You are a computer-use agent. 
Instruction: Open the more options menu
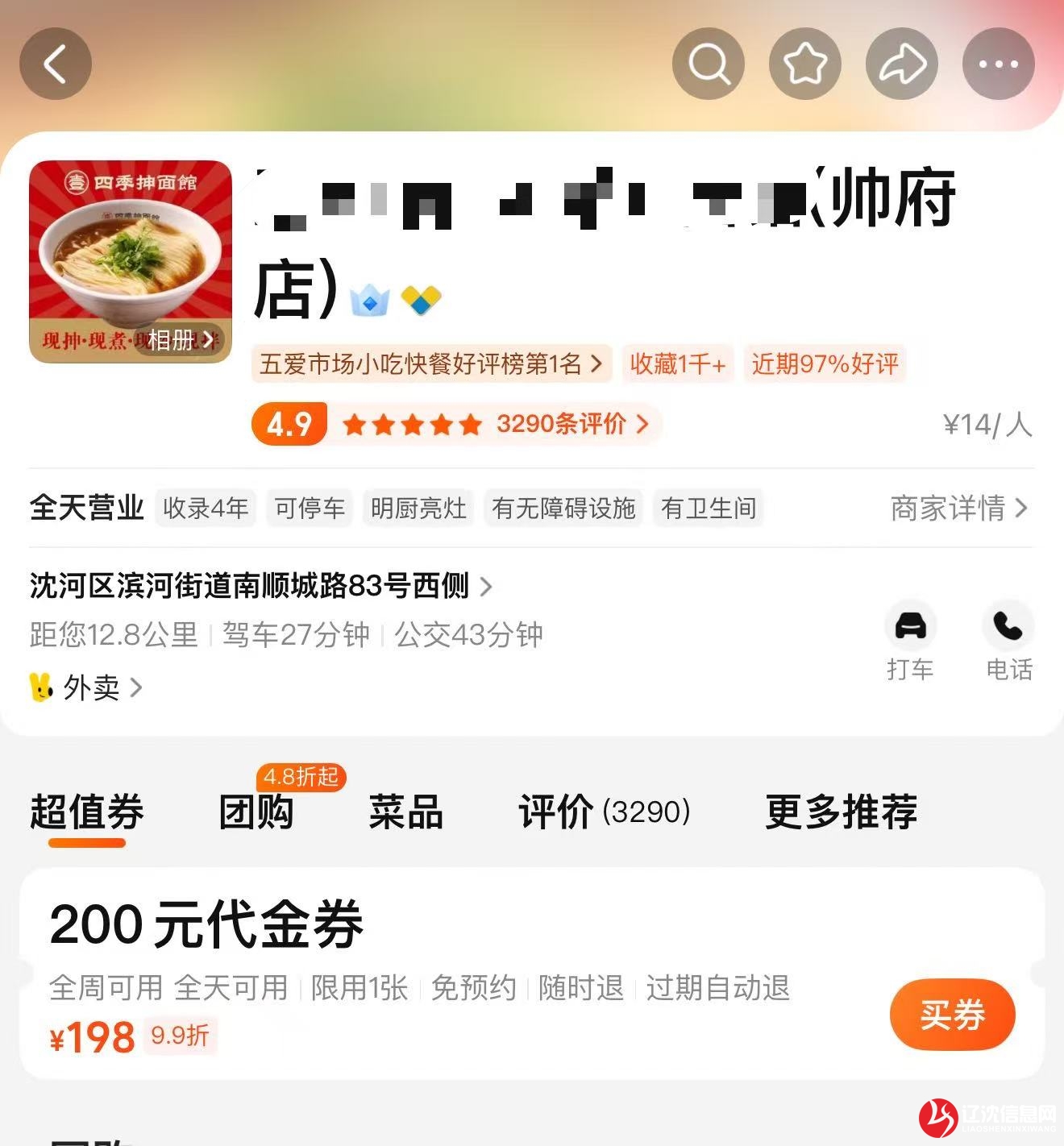[x=998, y=64]
